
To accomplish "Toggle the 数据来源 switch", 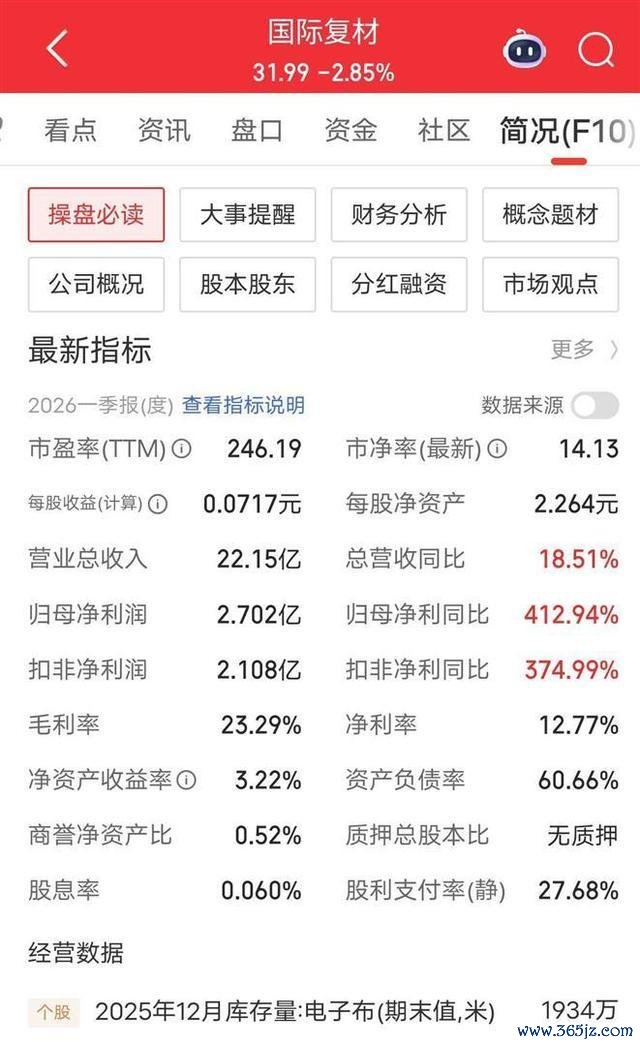I will (595, 406).
